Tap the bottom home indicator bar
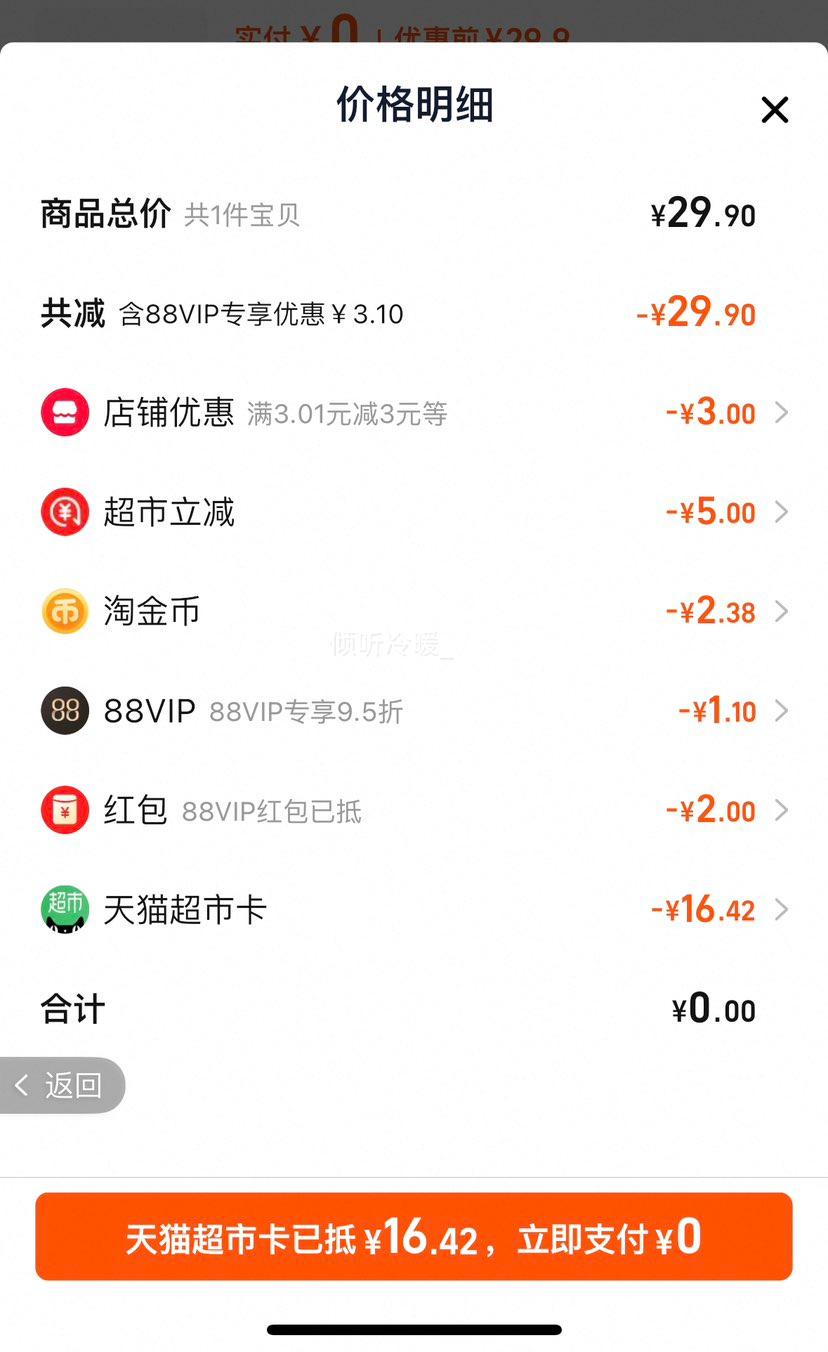Image resolution: width=828 pixels, height=1352 pixels. click(414, 1330)
